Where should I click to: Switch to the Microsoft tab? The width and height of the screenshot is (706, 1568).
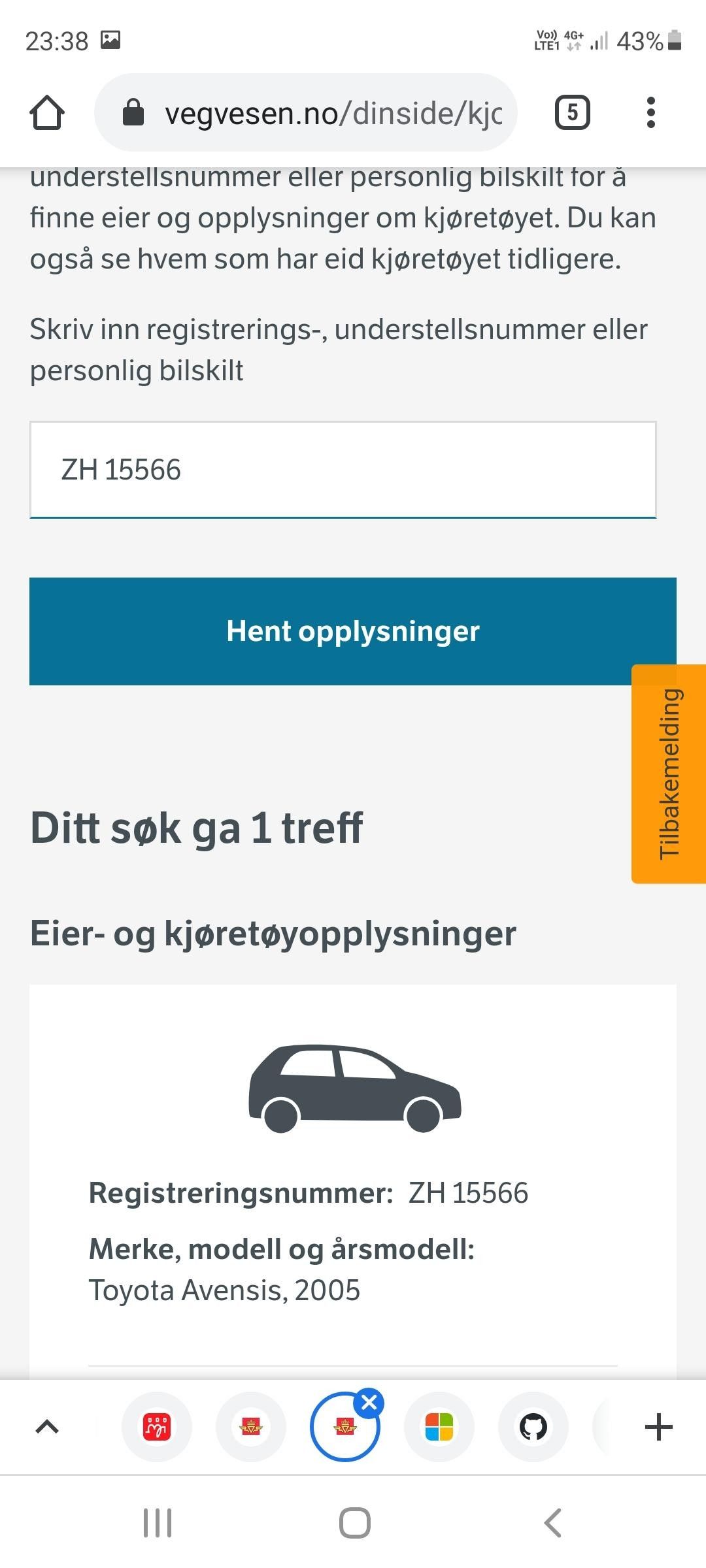click(439, 1427)
